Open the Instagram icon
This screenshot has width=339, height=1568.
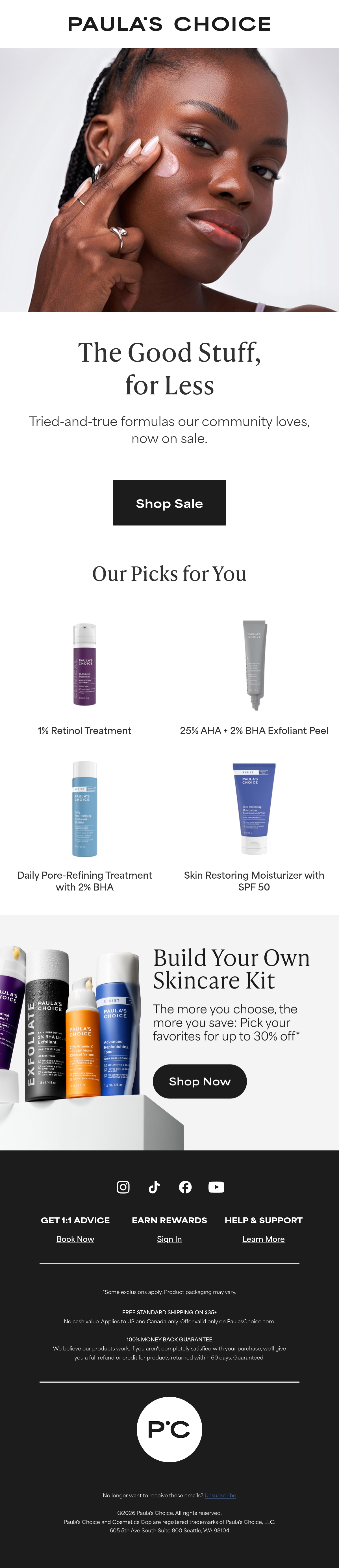tap(123, 1187)
